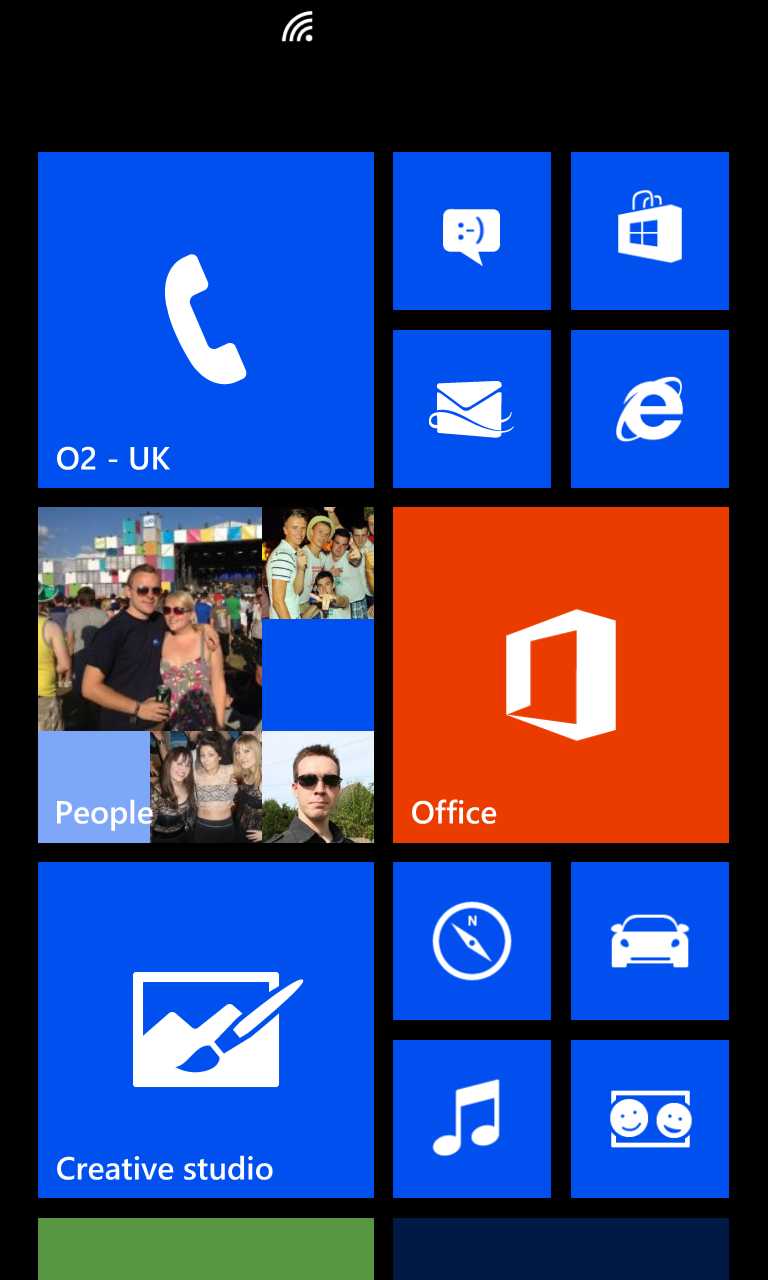Open the HERE Drive car tile
768x1280 pixels.
coord(649,939)
